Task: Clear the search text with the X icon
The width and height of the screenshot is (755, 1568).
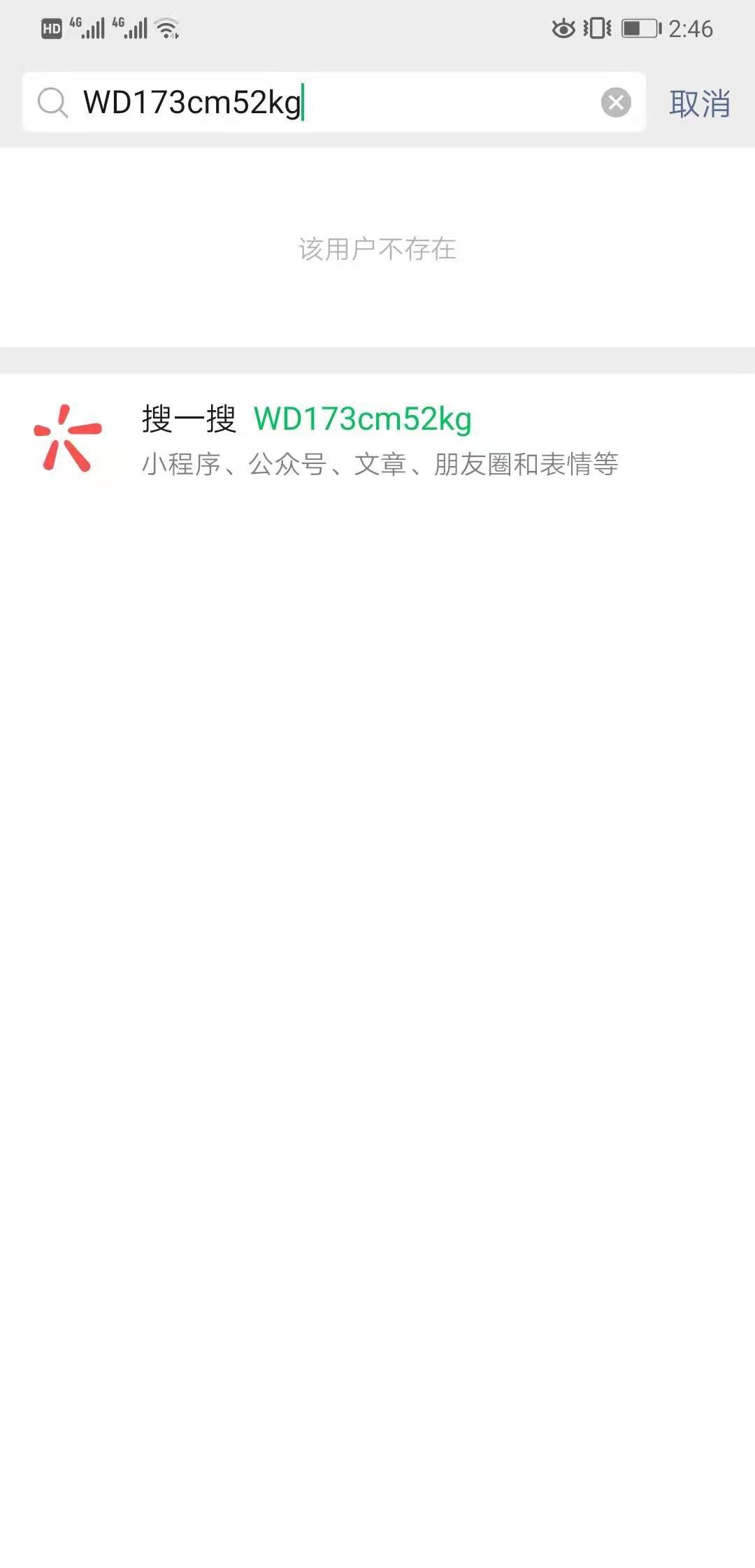Action: pos(615,103)
